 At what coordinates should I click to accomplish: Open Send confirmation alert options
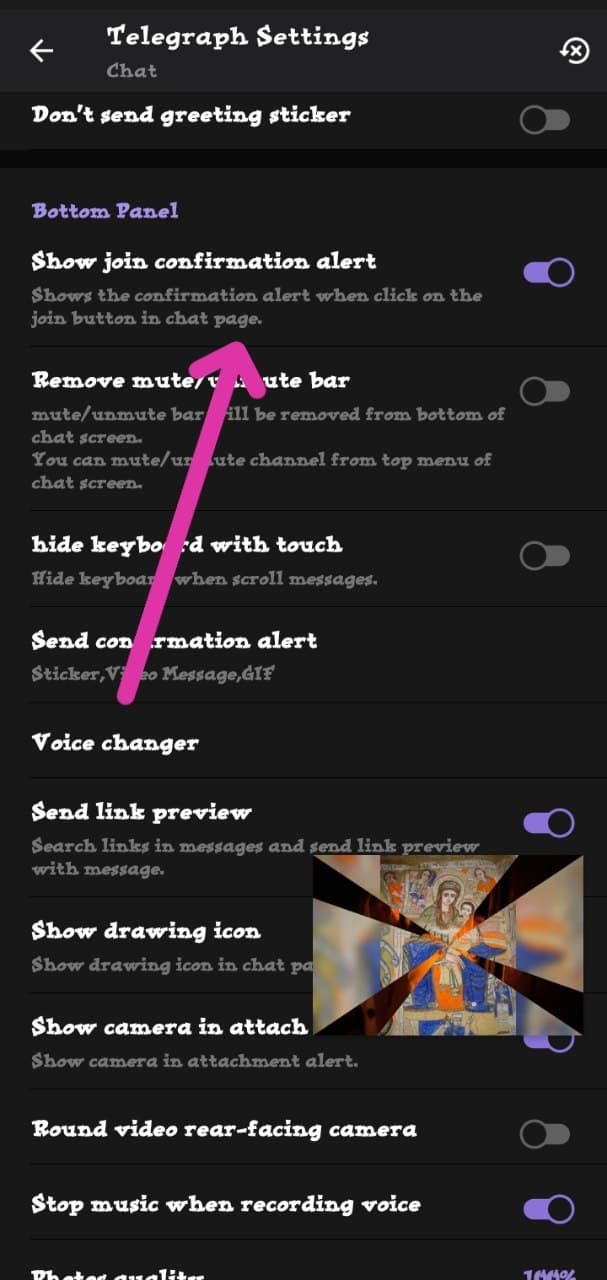point(303,655)
